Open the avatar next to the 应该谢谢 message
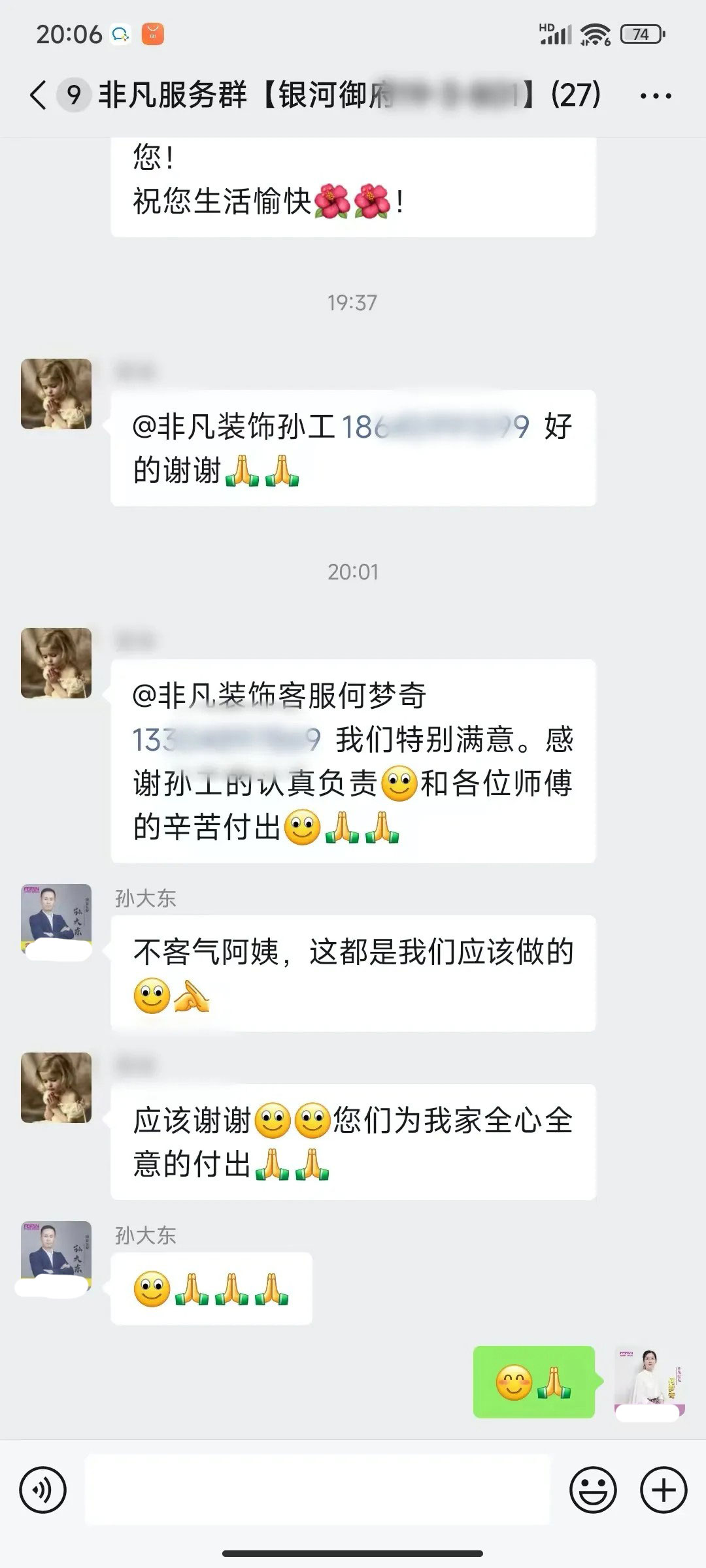This screenshot has width=706, height=1568. (56, 1088)
